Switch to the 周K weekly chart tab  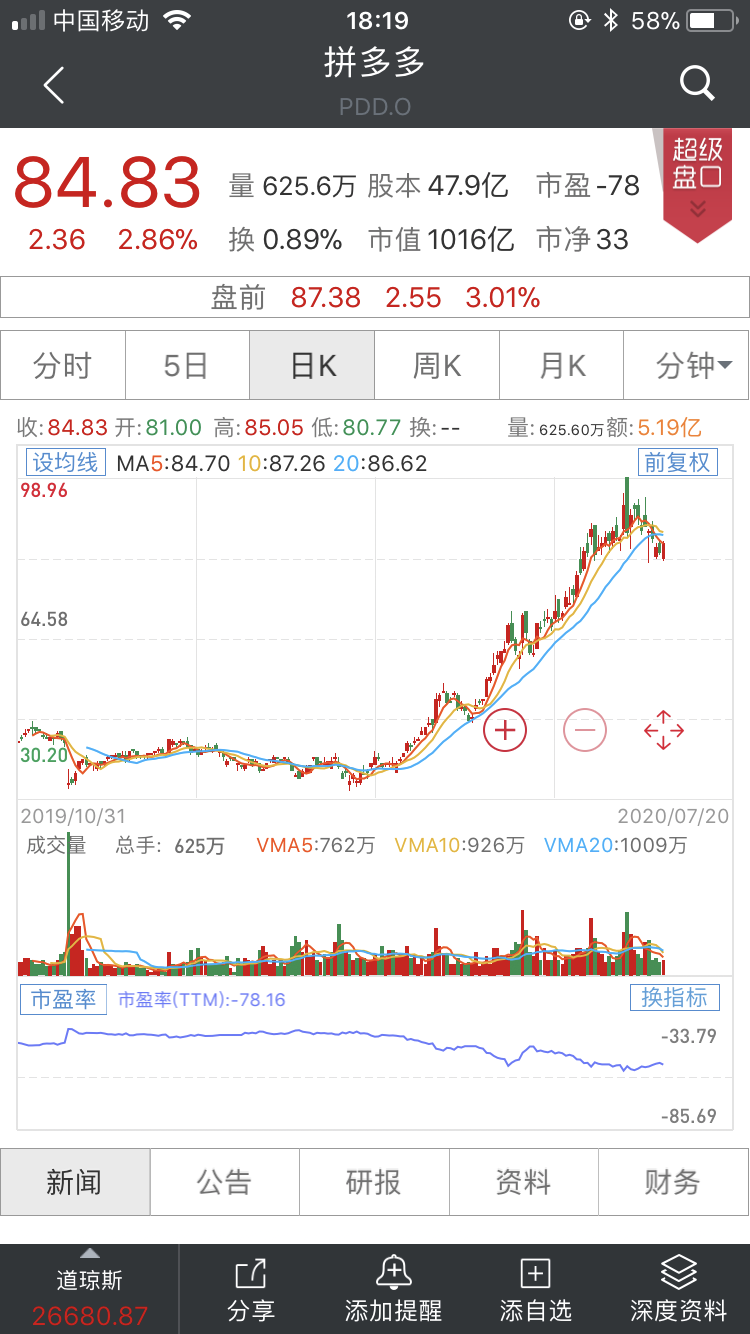point(436,366)
